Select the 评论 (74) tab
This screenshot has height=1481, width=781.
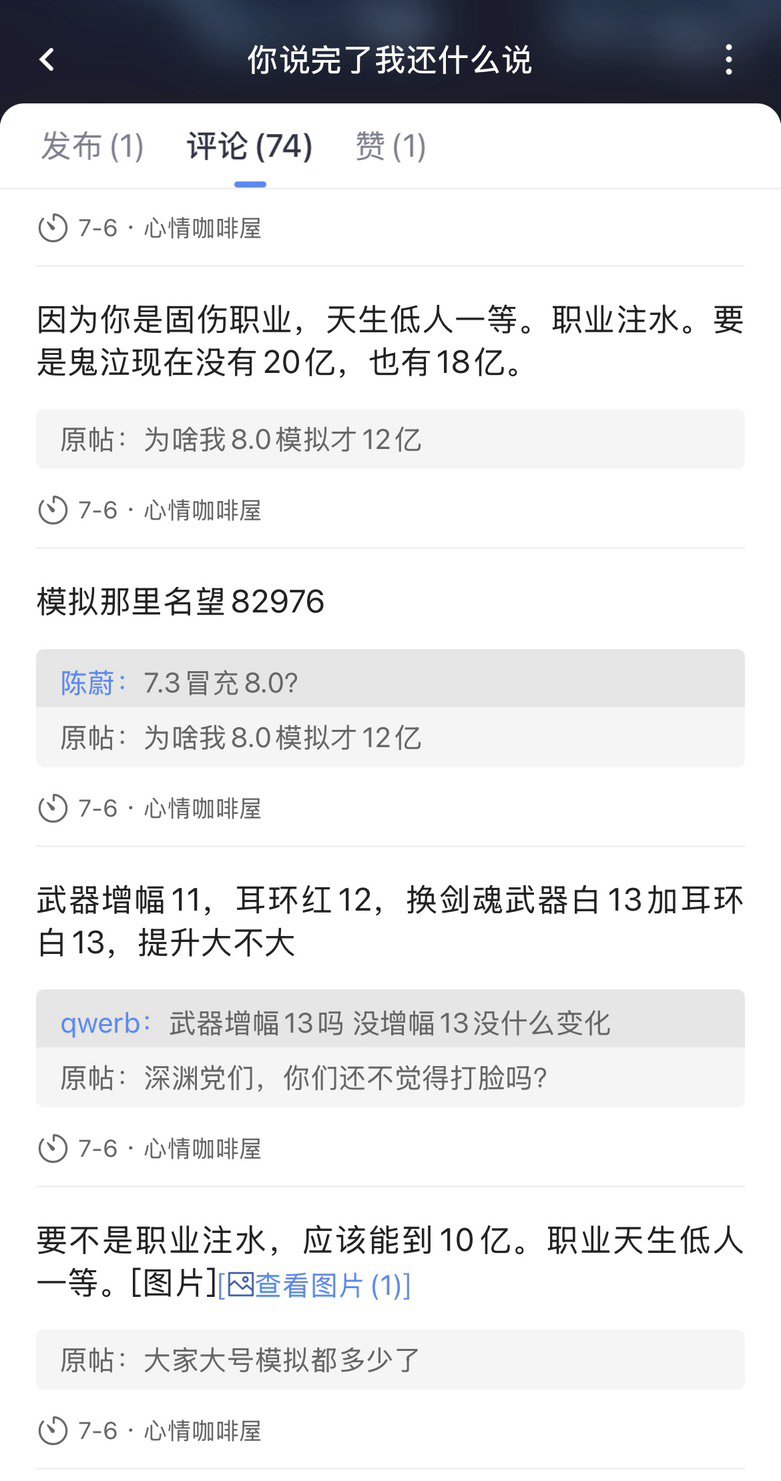point(250,147)
